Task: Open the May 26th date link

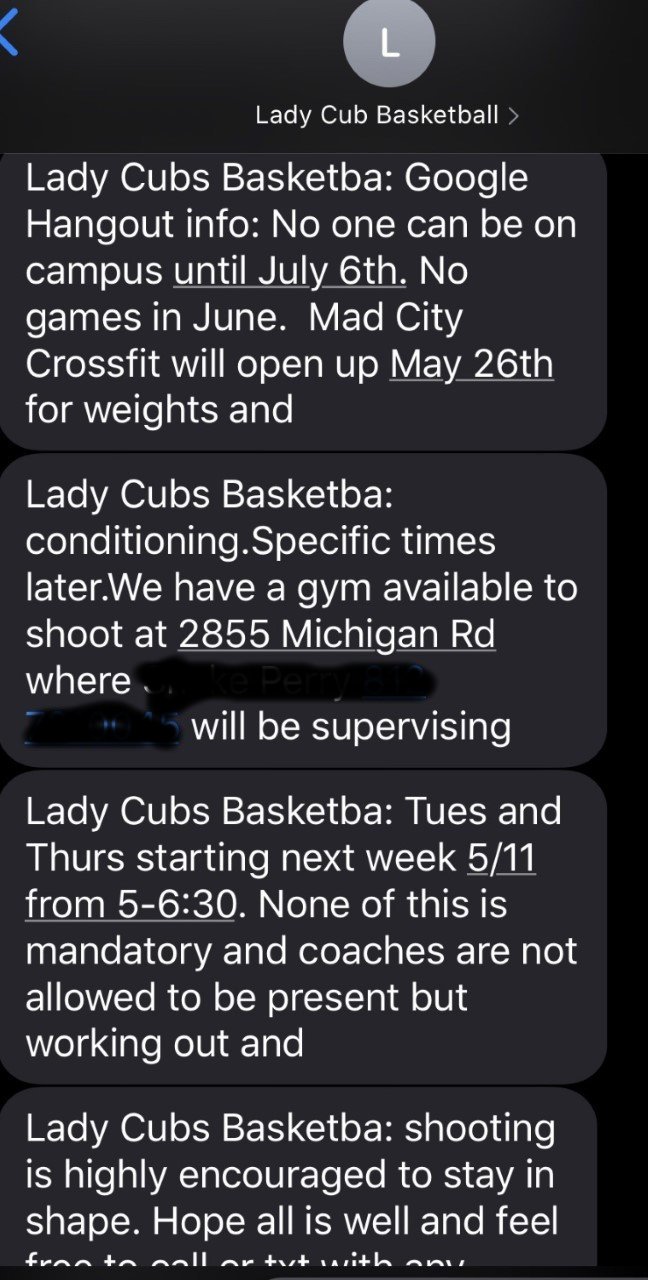Action: (x=471, y=364)
